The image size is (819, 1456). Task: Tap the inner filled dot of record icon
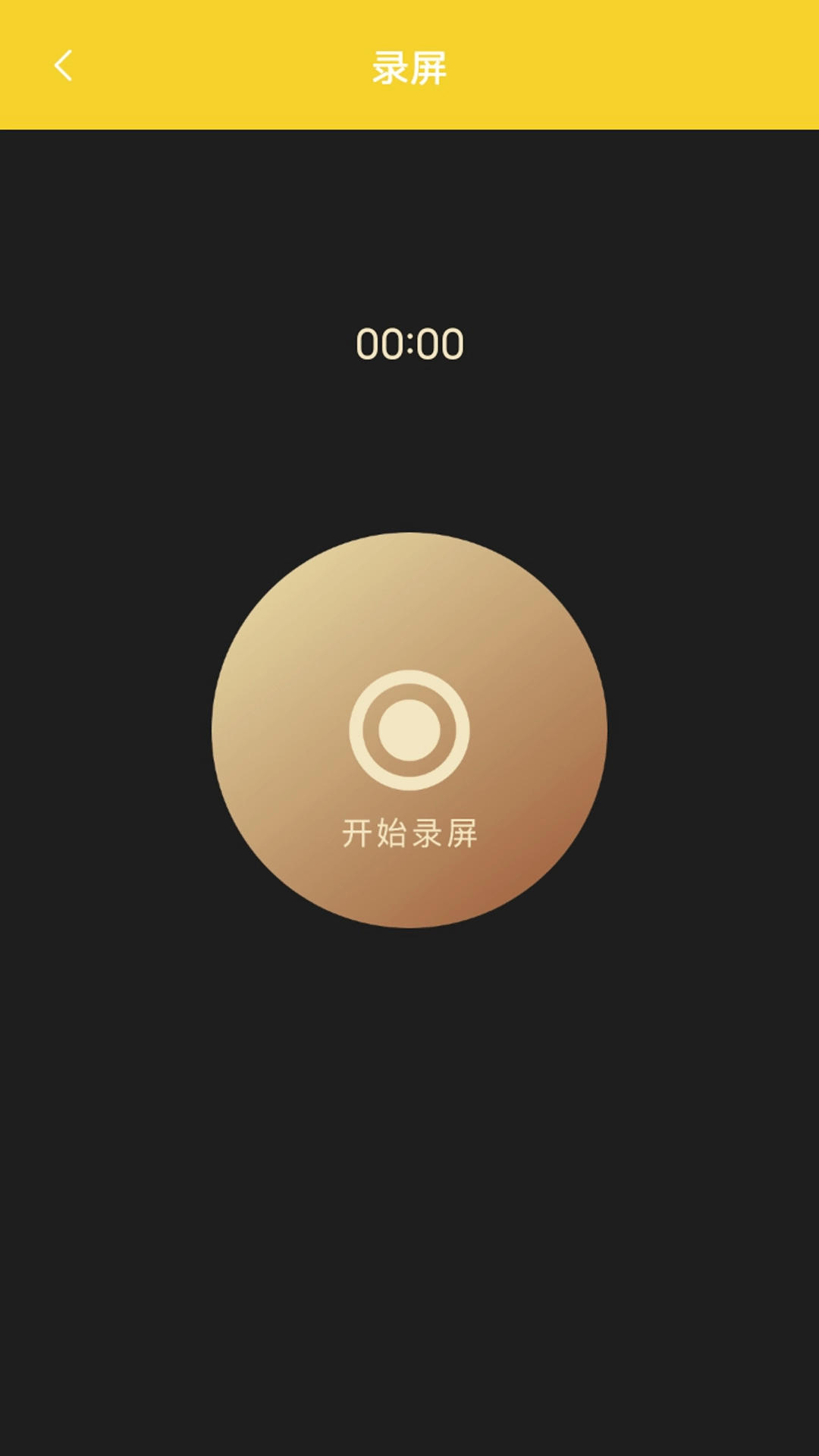coord(409,728)
